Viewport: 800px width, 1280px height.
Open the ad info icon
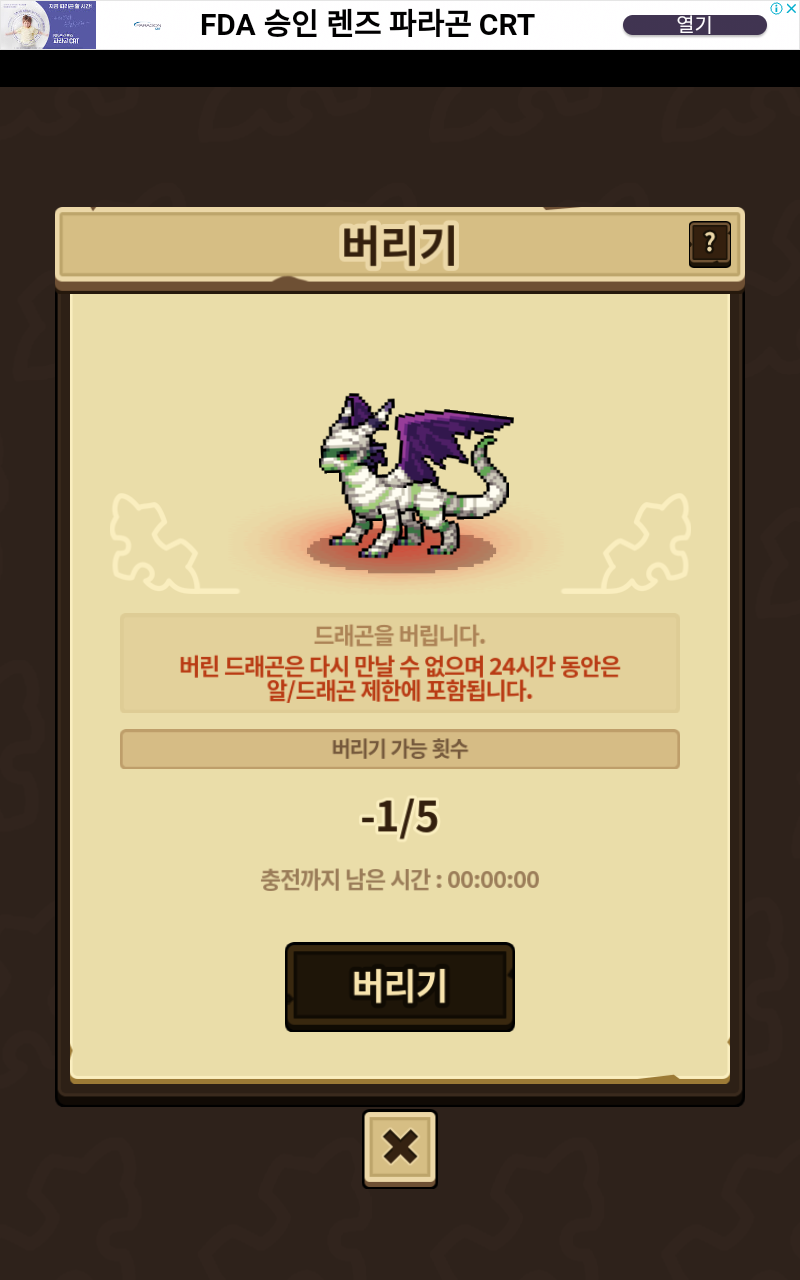point(776,8)
